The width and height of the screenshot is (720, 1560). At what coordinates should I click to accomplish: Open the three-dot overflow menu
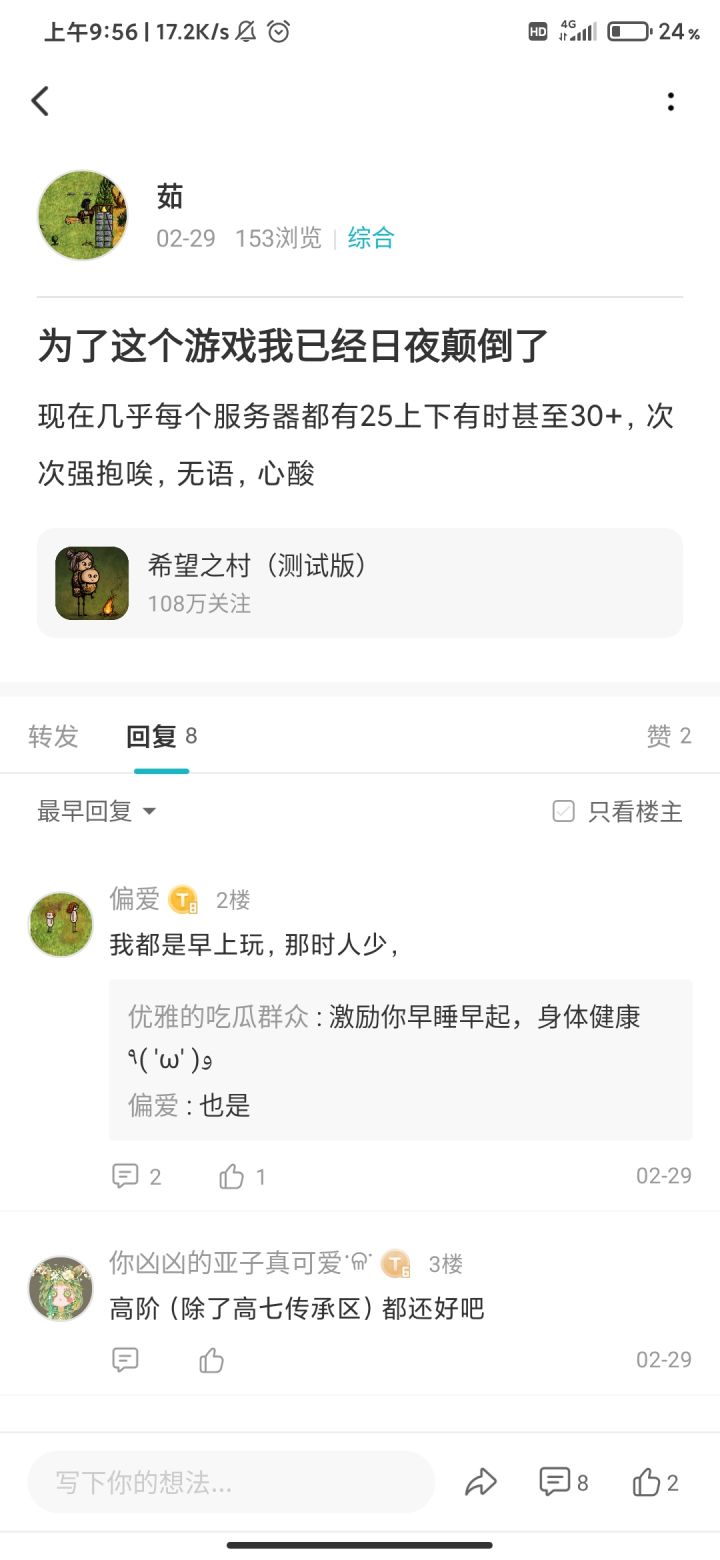[670, 101]
